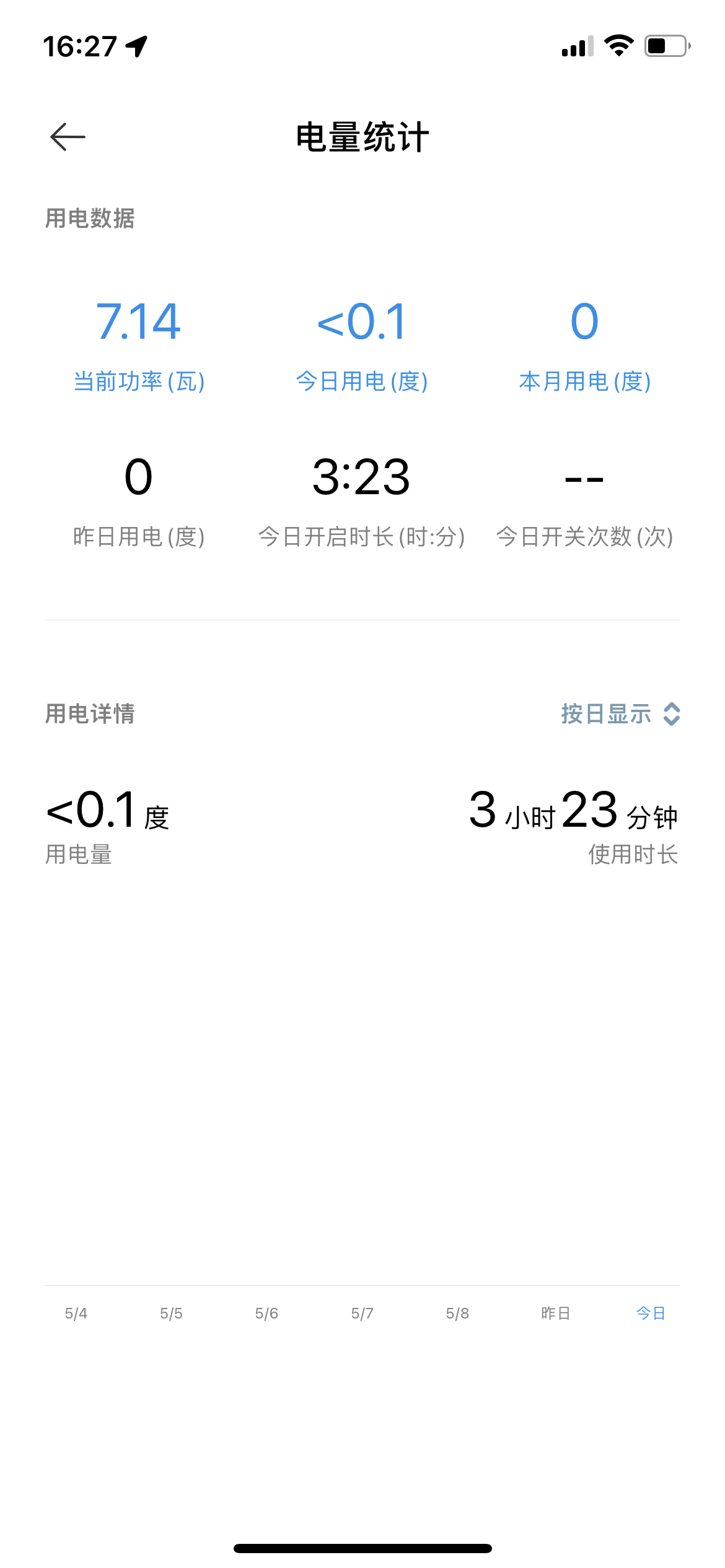
Task: Select 5/5 on the chart axis
Action: coord(171,1313)
